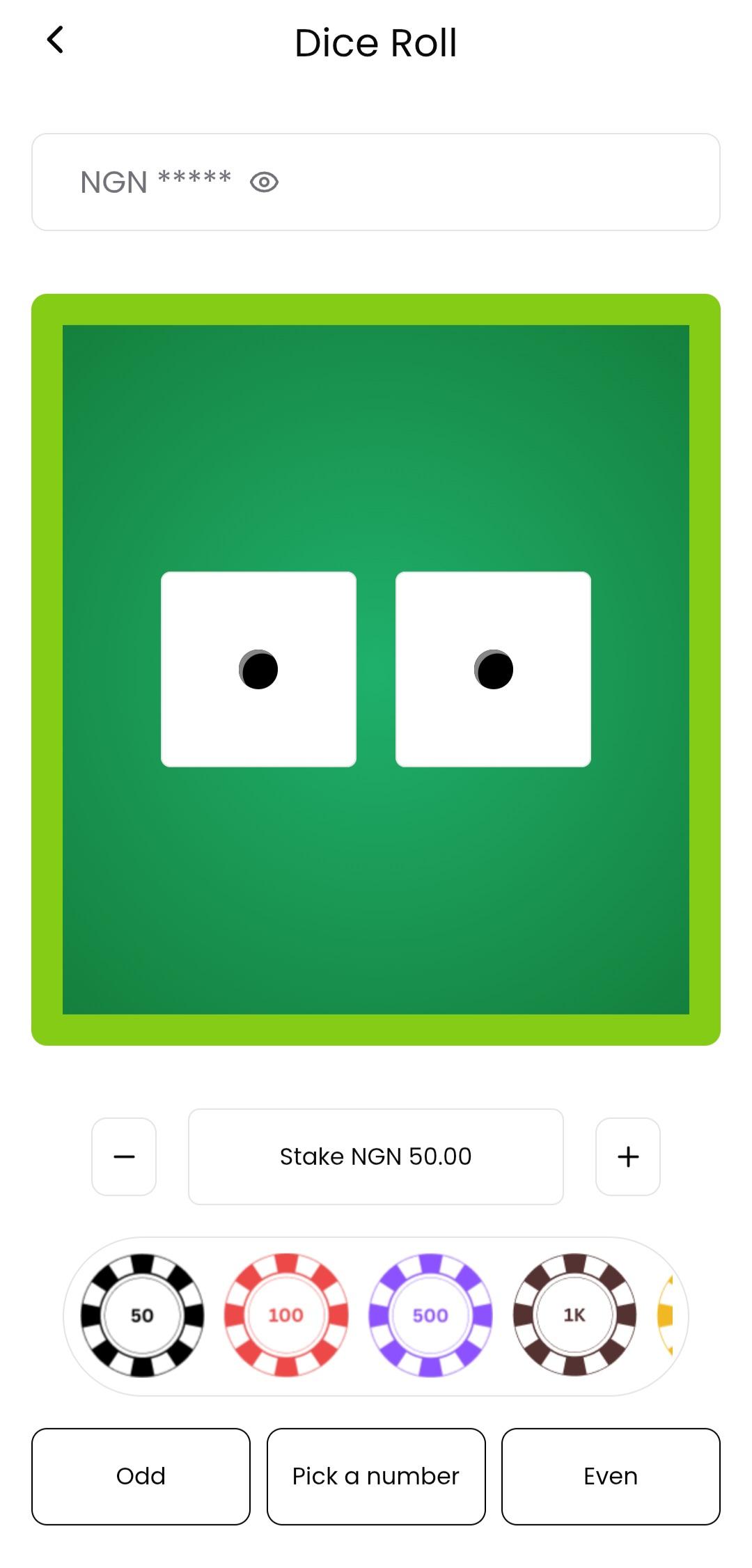The height and width of the screenshot is (1568, 752).
Task: Tap the Stake NGN 50.00 field
Action: pos(375,1157)
